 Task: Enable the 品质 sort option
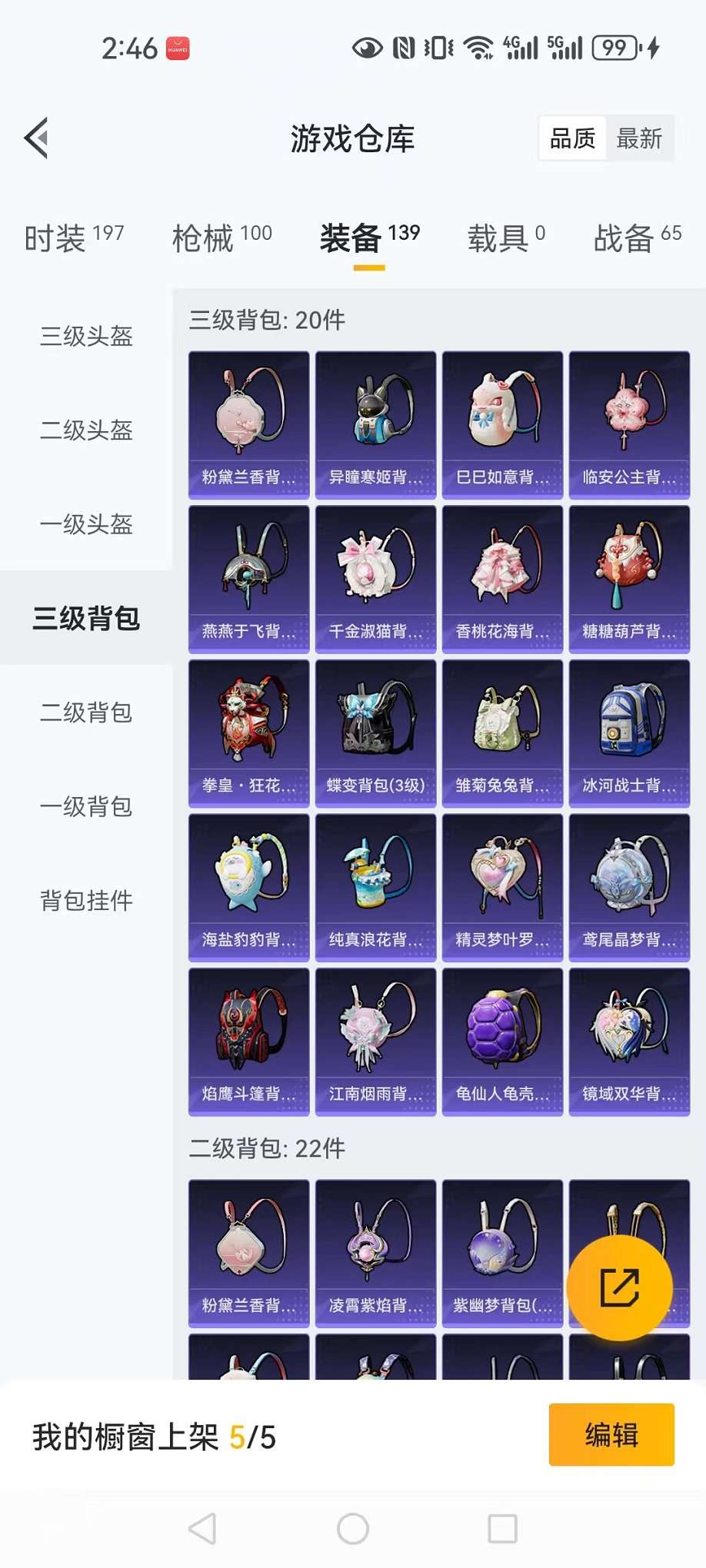tap(571, 138)
